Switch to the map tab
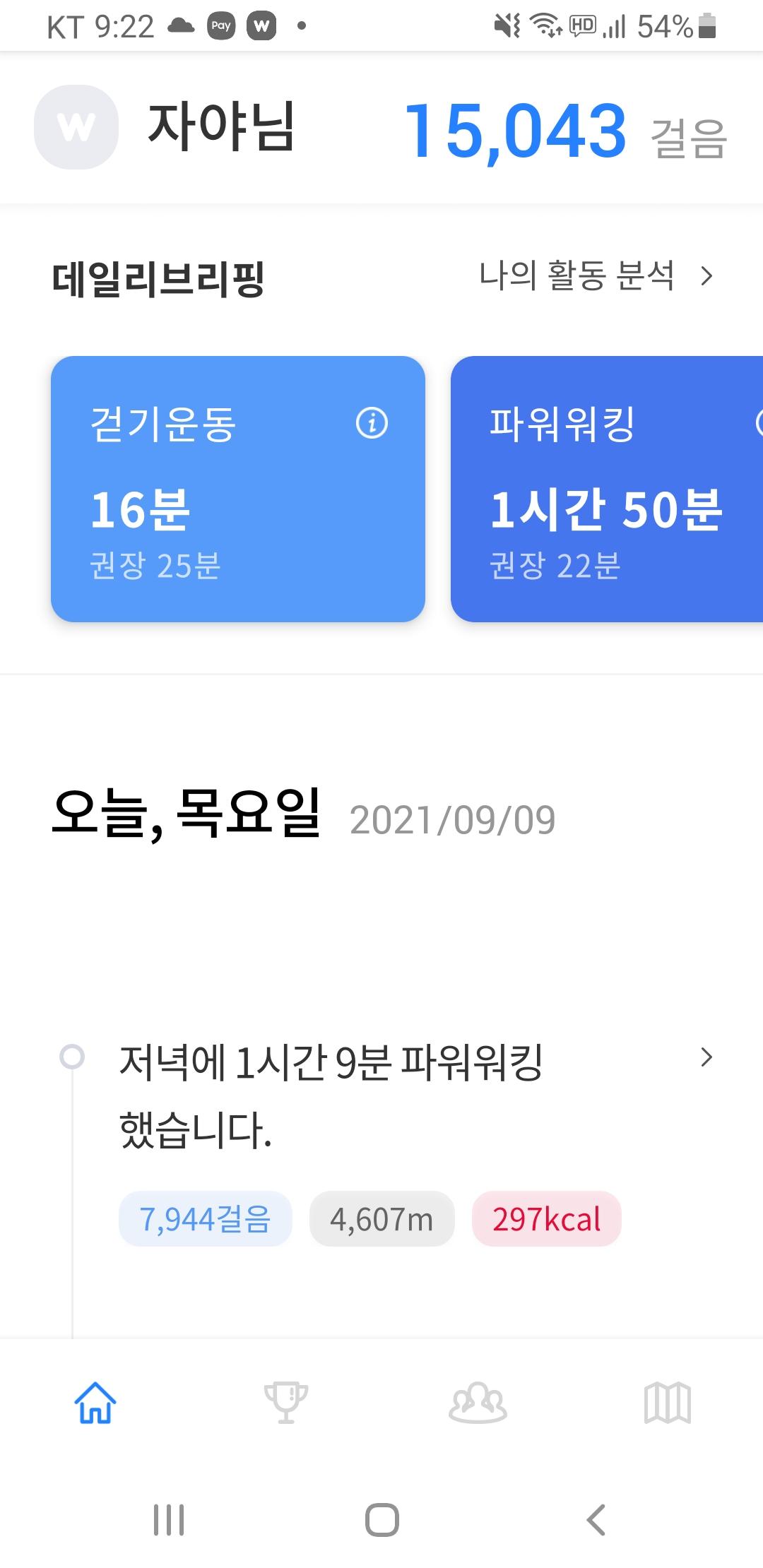Screen dimensions: 763x1568 pyautogui.click(x=668, y=1402)
